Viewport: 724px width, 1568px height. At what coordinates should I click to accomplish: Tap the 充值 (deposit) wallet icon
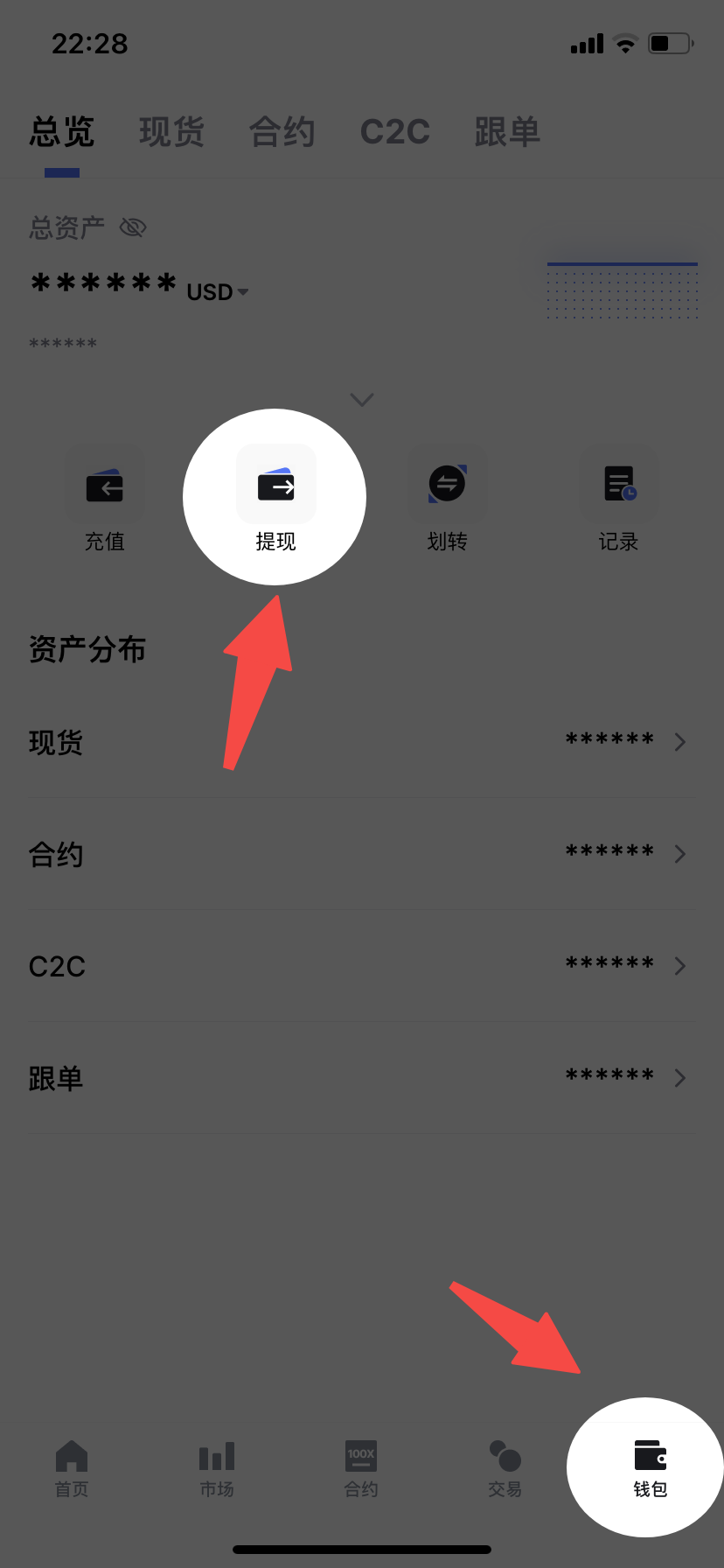pos(105,484)
